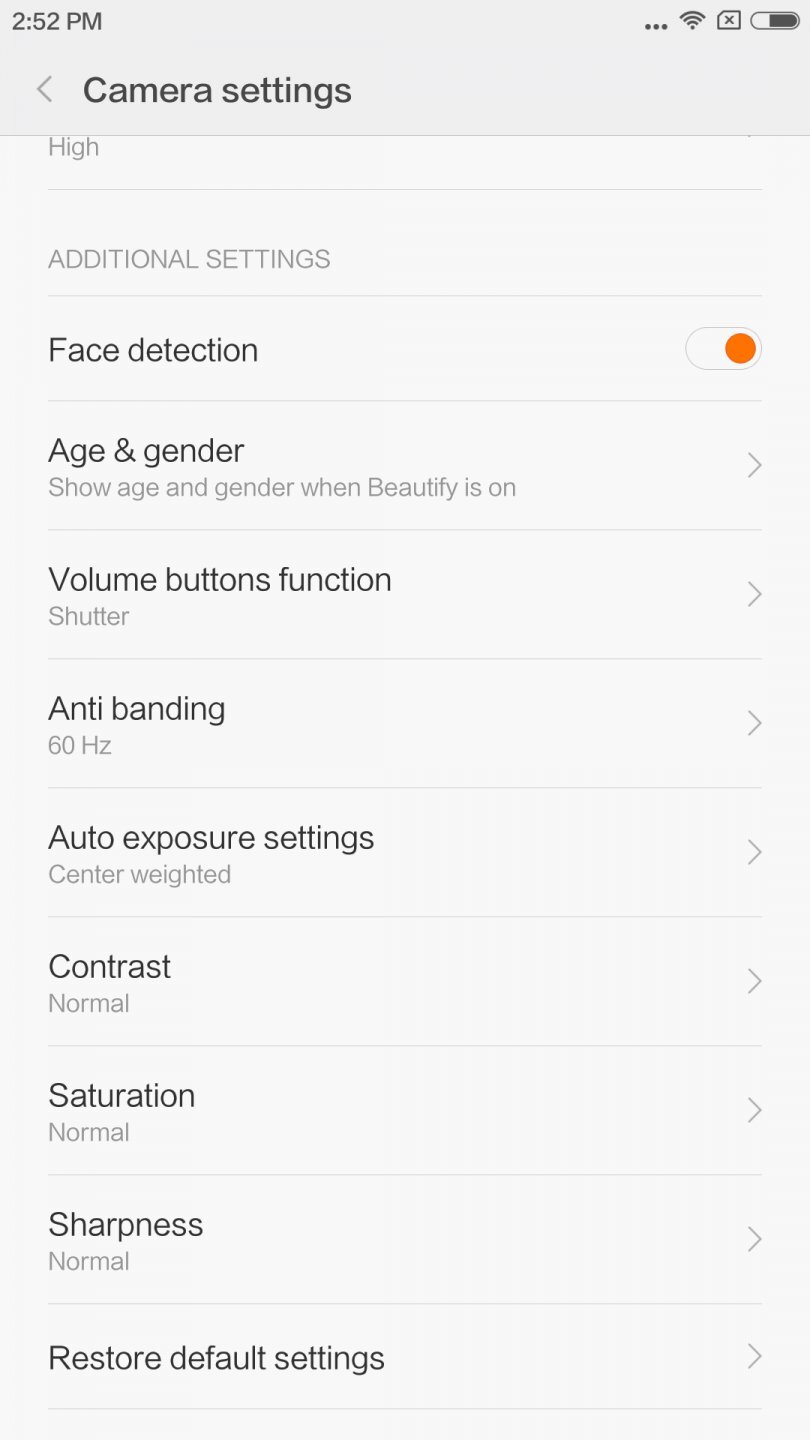Tap the Camera settings title

click(x=217, y=89)
